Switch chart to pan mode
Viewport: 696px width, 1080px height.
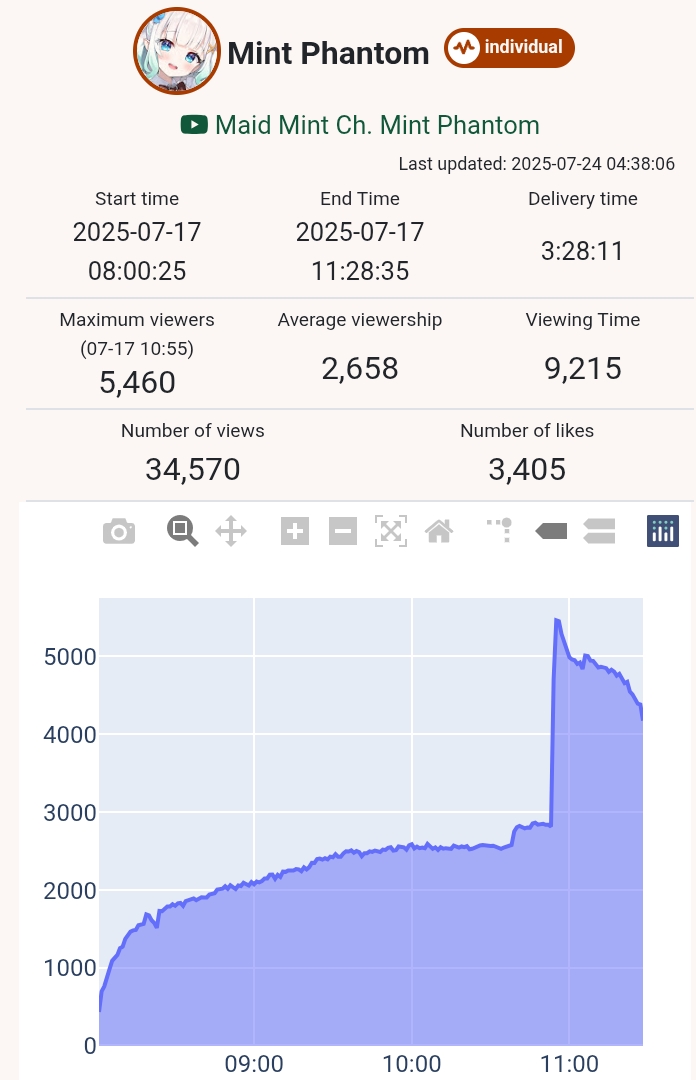pyautogui.click(x=231, y=531)
